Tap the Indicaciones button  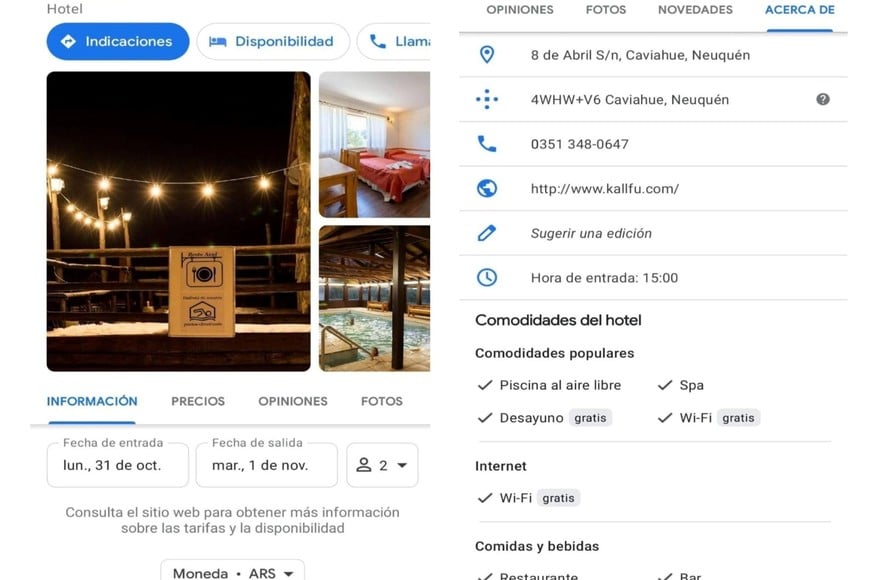pyautogui.click(x=117, y=42)
